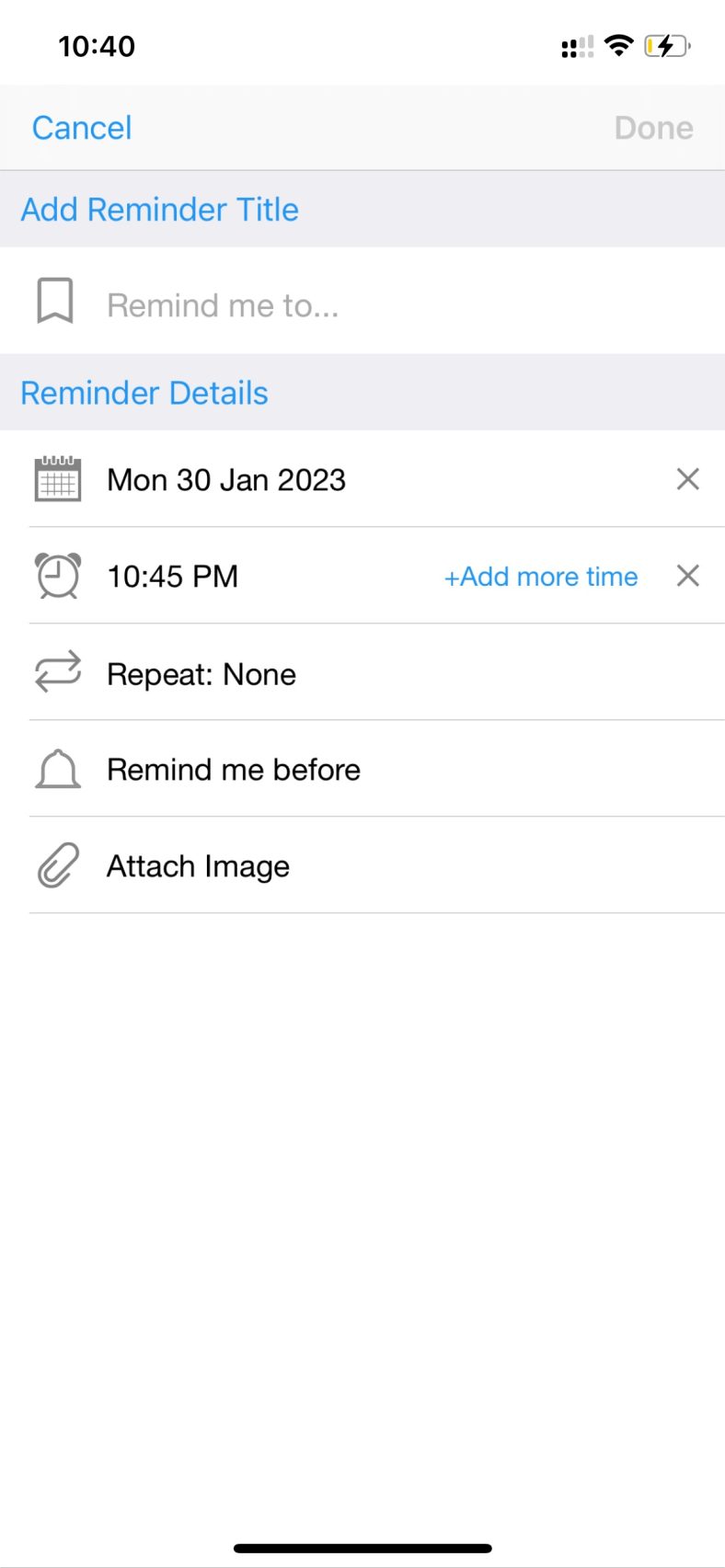Viewport: 725px width, 1568px height.
Task: Click the alarm clock icon
Action: click(x=57, y=576)
